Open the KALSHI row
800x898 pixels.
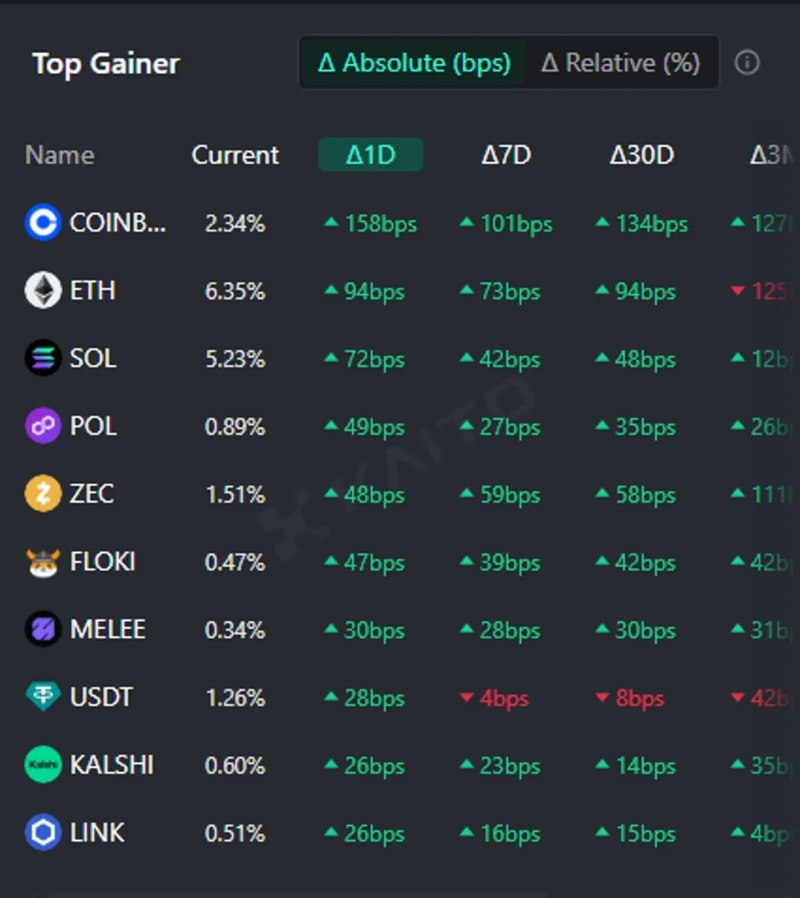click(x=111, y=765)
